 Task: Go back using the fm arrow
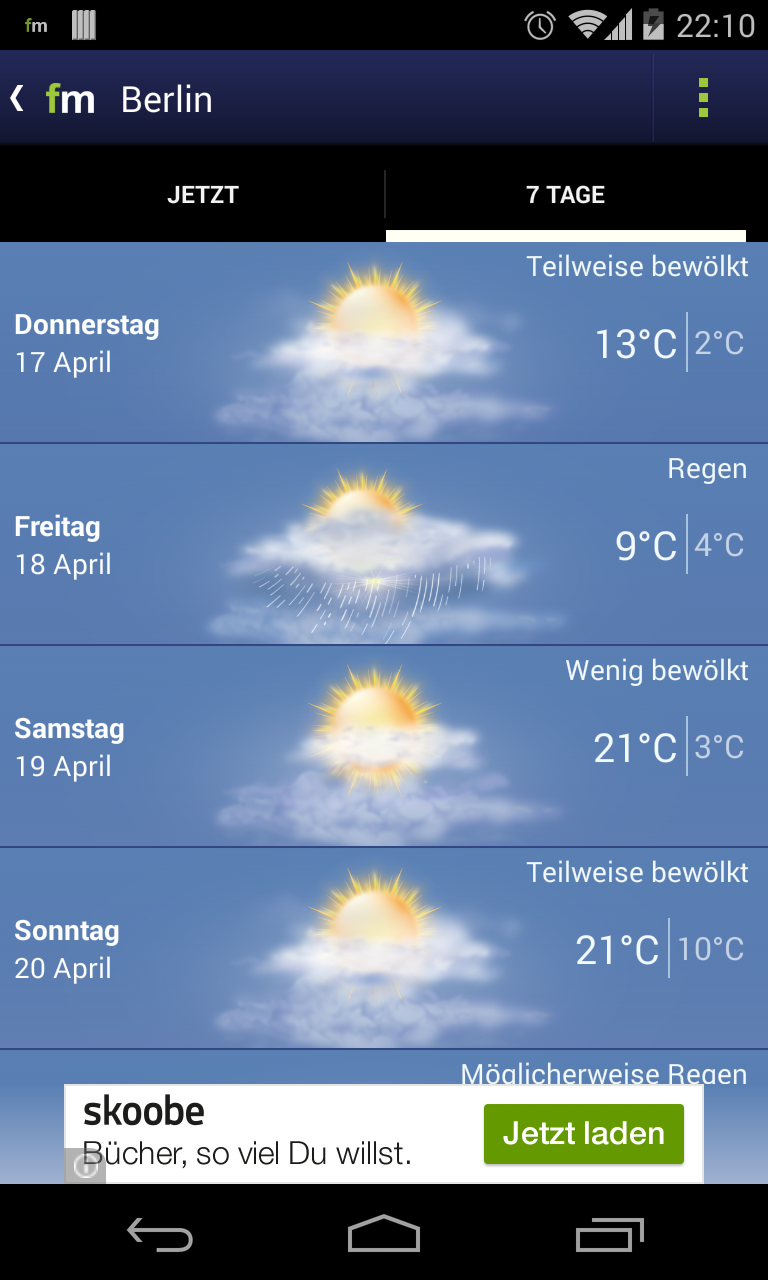coord(50,99)
